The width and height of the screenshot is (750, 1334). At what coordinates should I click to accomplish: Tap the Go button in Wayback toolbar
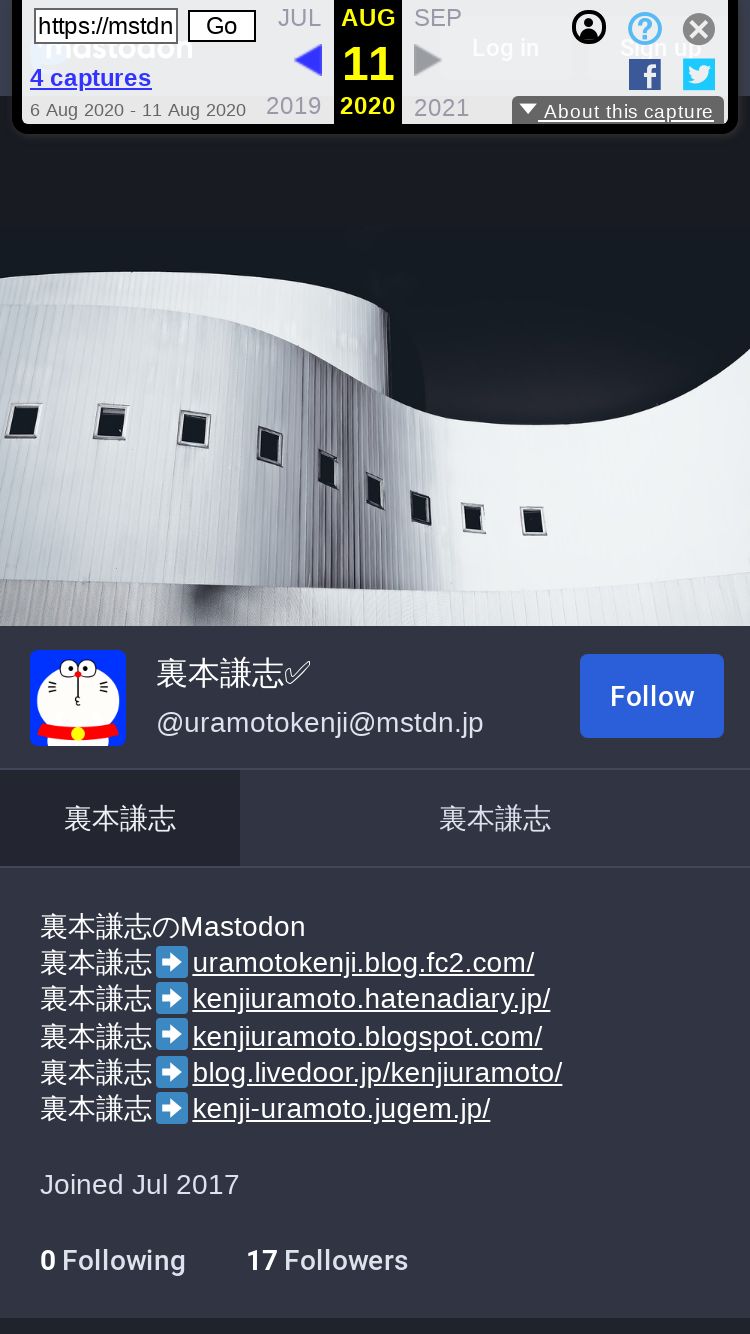point(222,26)
